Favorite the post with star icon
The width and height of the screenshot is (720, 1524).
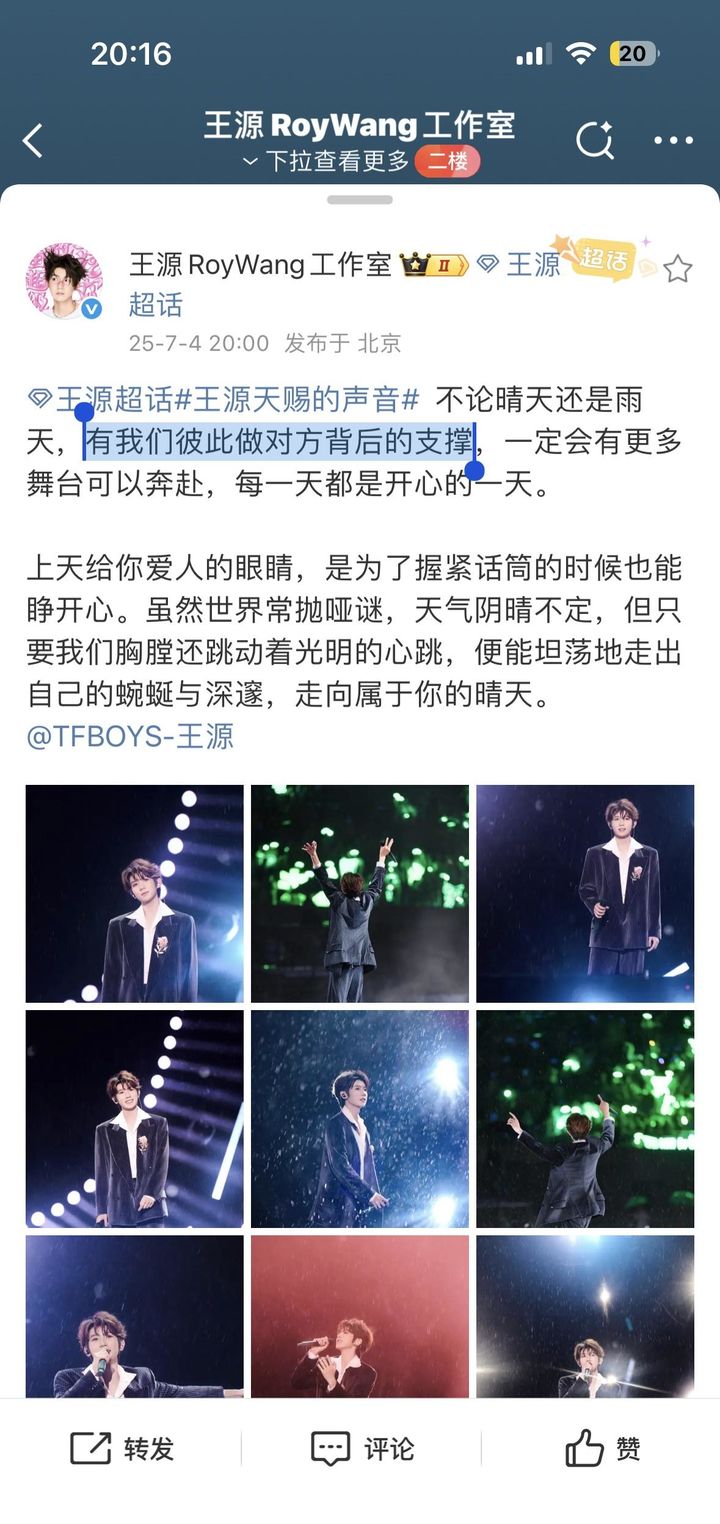677,268
